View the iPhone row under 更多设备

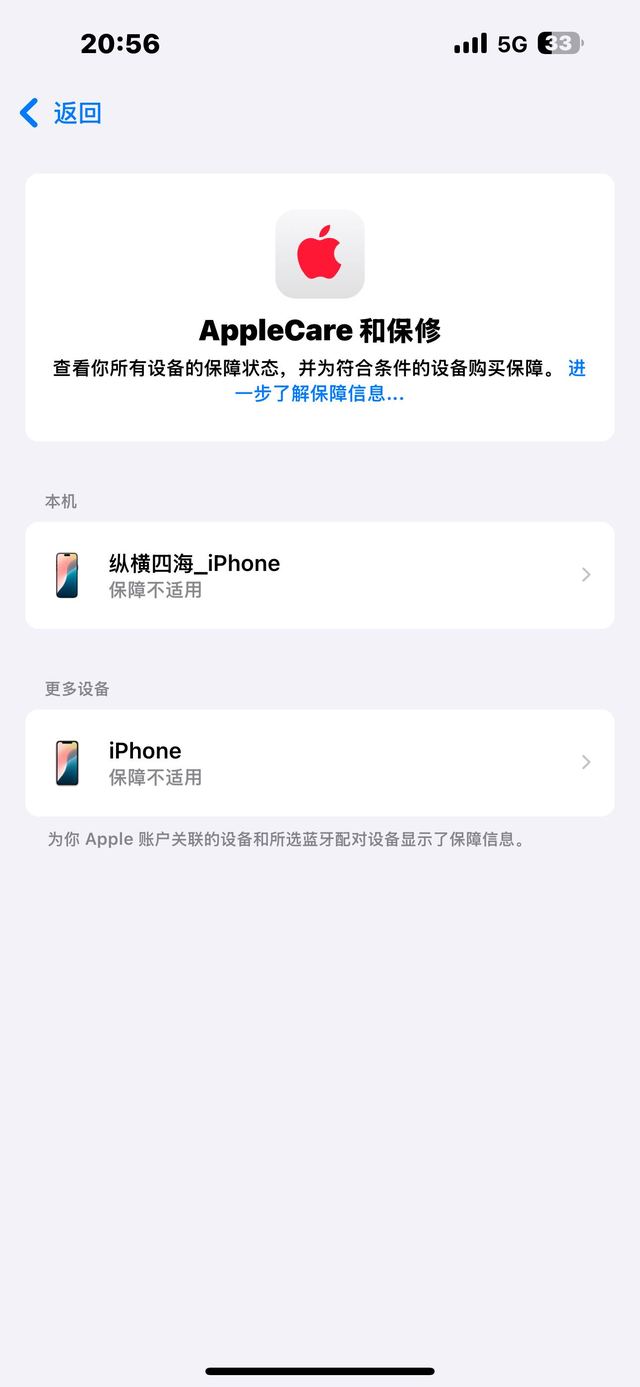319,763
